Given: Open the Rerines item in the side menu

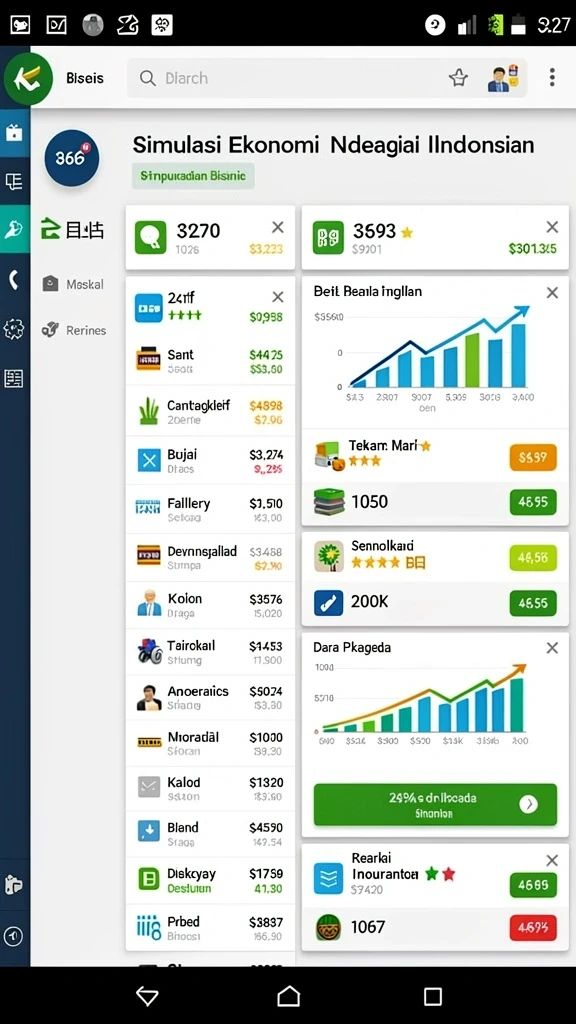Looking at the screenshot, I should coord(74,330).
